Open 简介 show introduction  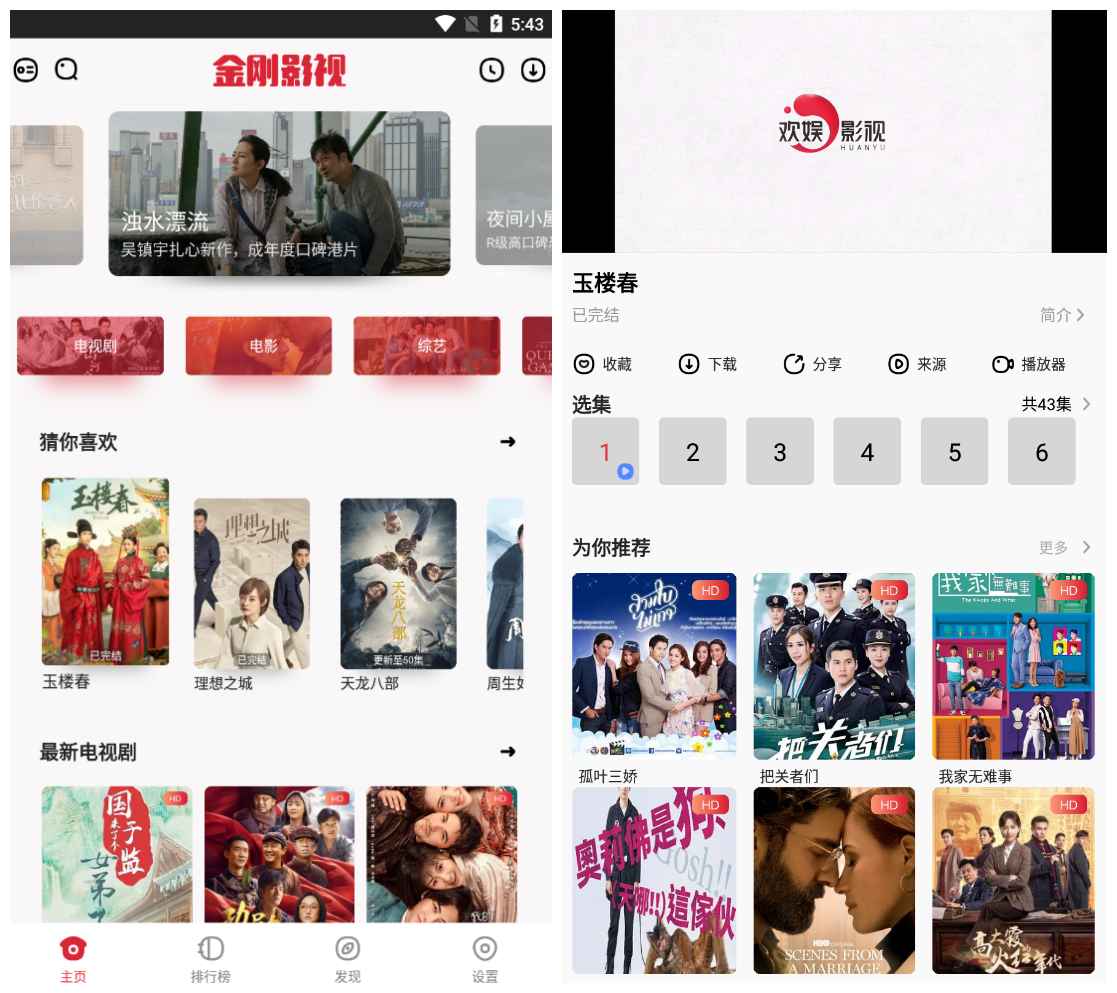tap(1062, 315)
